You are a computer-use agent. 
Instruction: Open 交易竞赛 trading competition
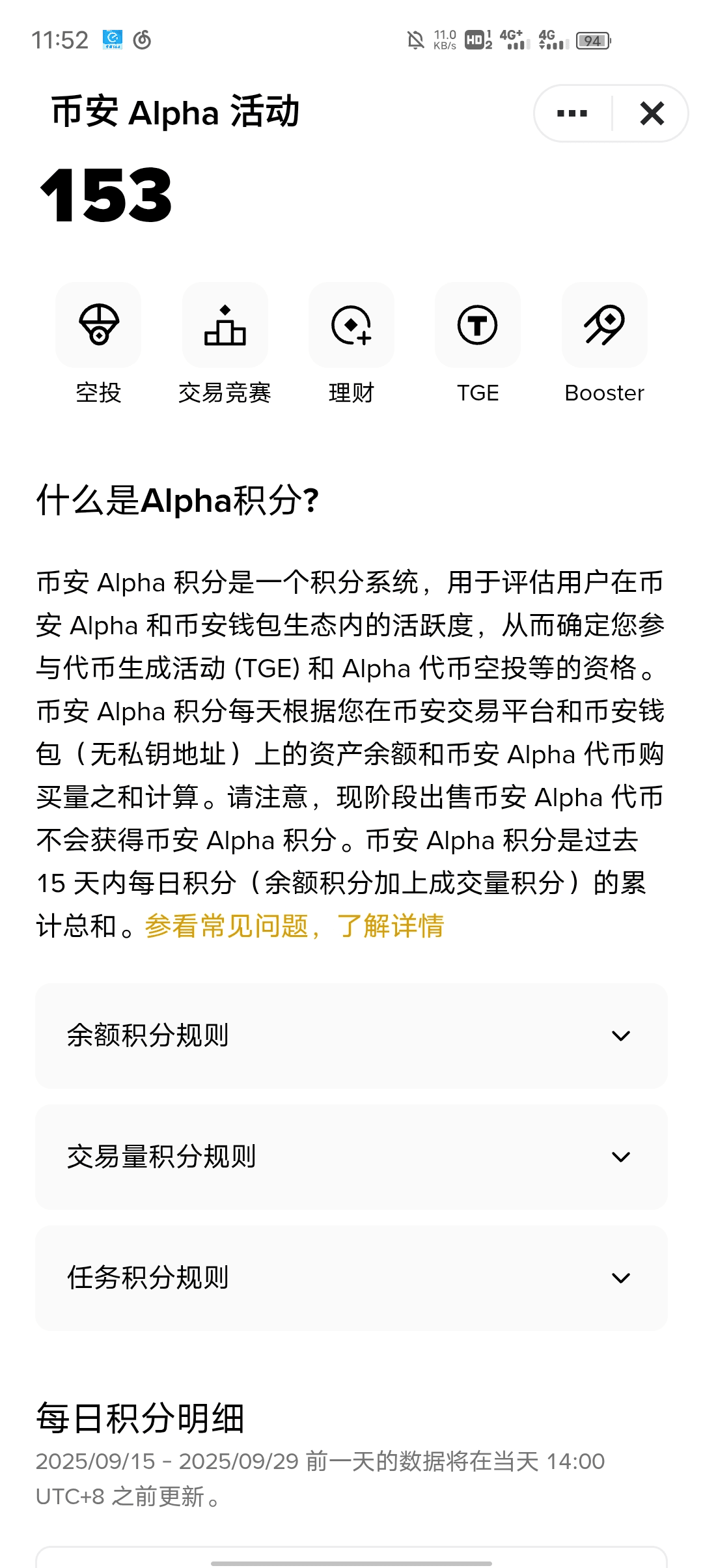225,325
